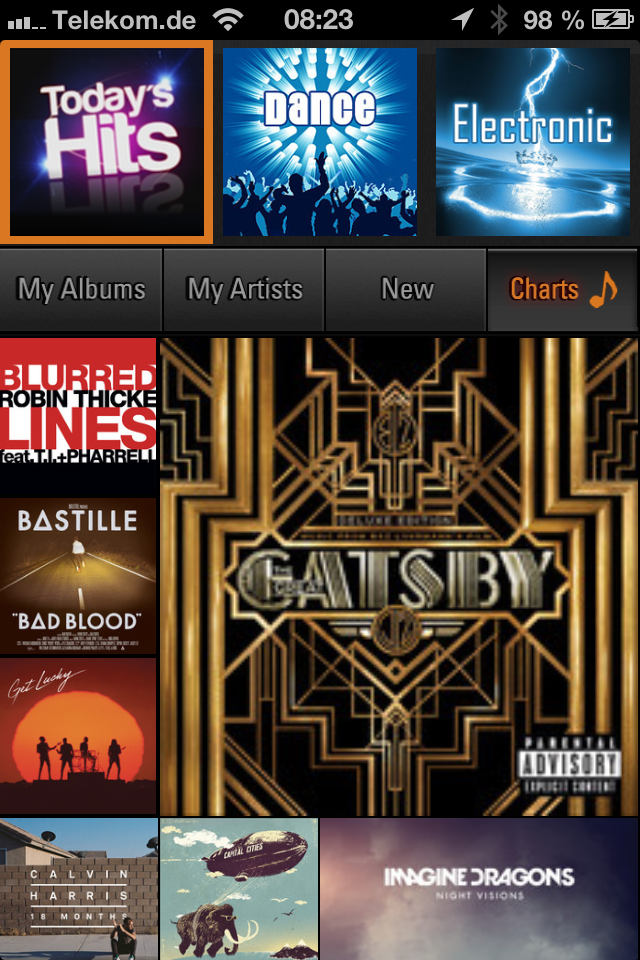640x960 pixels.
Task: Open The Great Gatsby soundtrack album
Action: (399, 576)
